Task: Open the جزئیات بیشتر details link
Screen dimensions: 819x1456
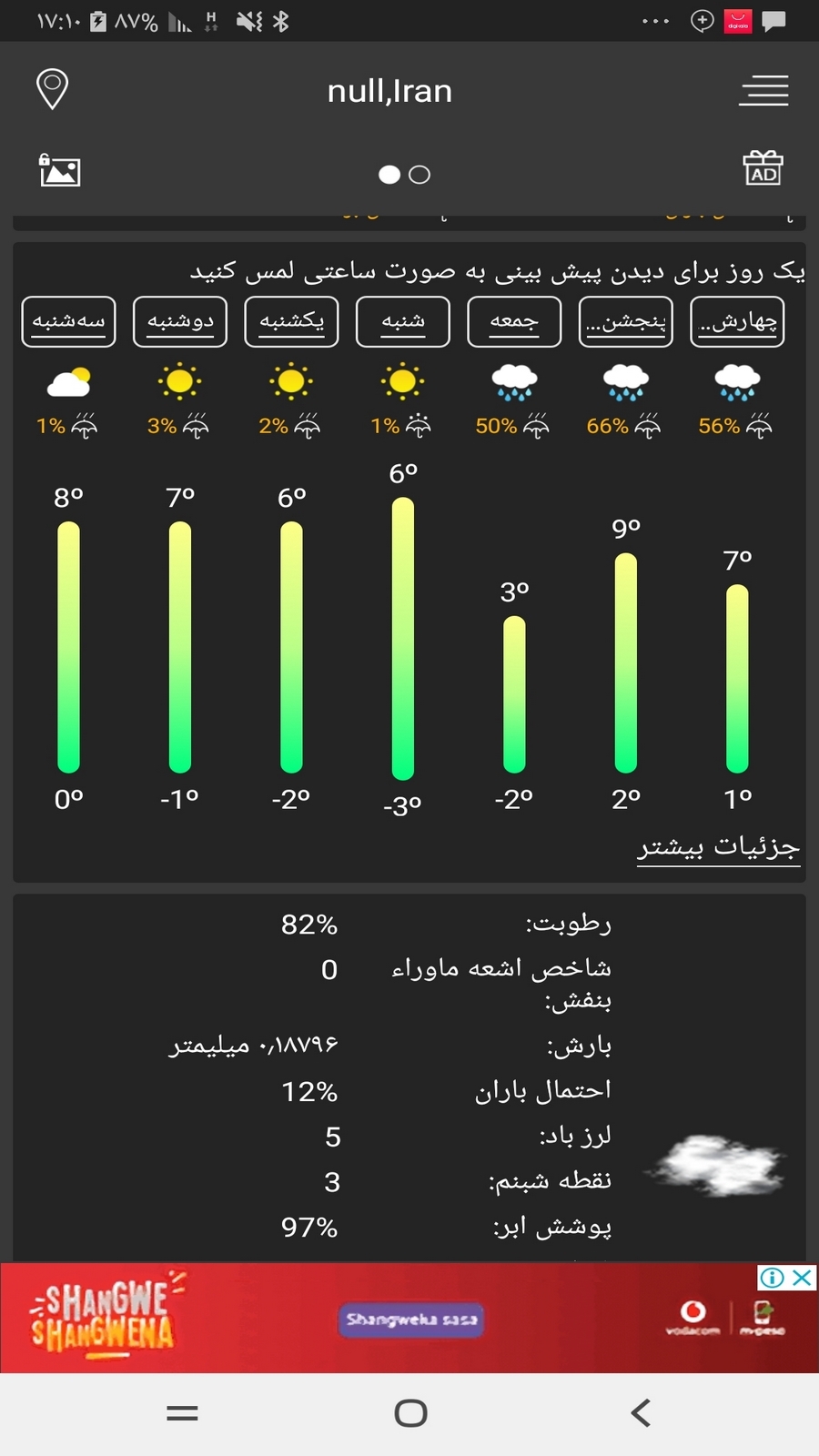Action: tap(718, 847)
